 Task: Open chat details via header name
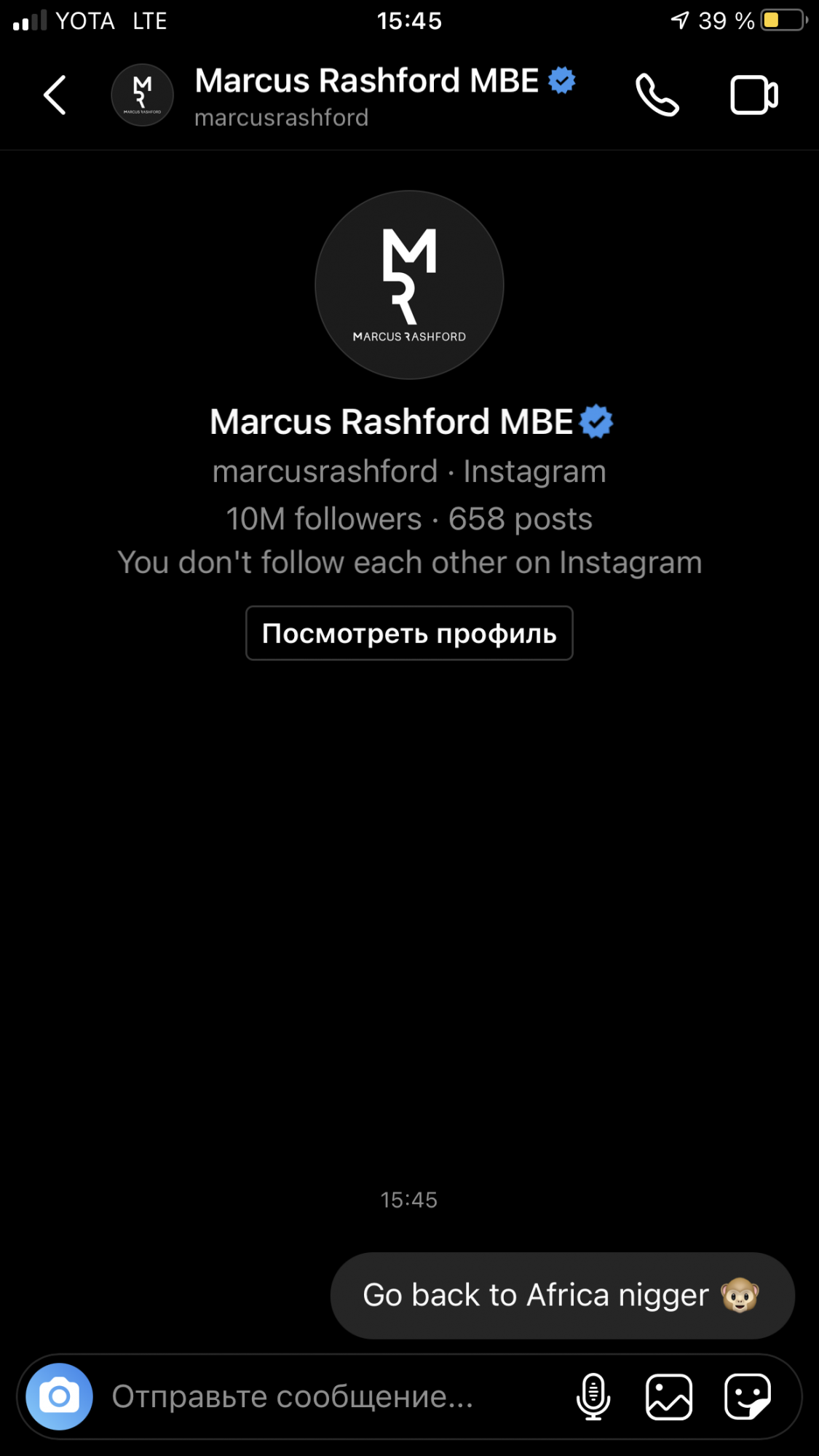point(367,81)
